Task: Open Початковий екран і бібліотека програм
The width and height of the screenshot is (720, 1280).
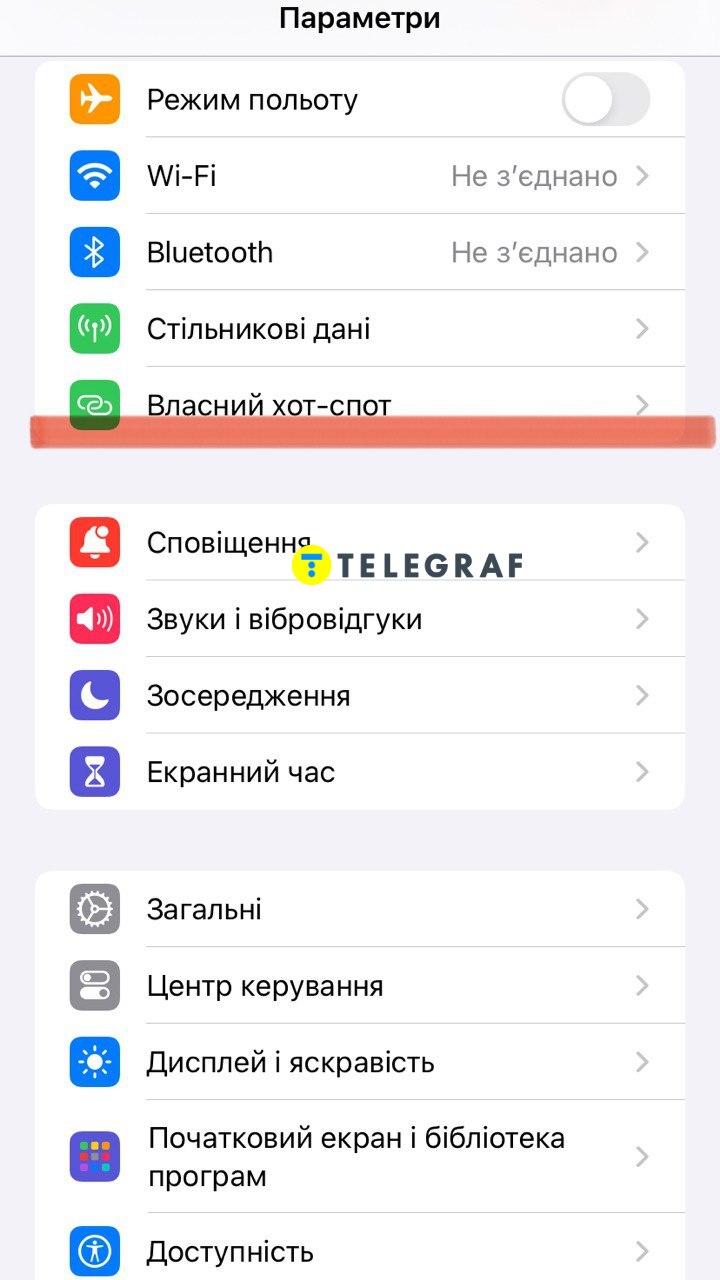Action: click(x=360, y=1157)
